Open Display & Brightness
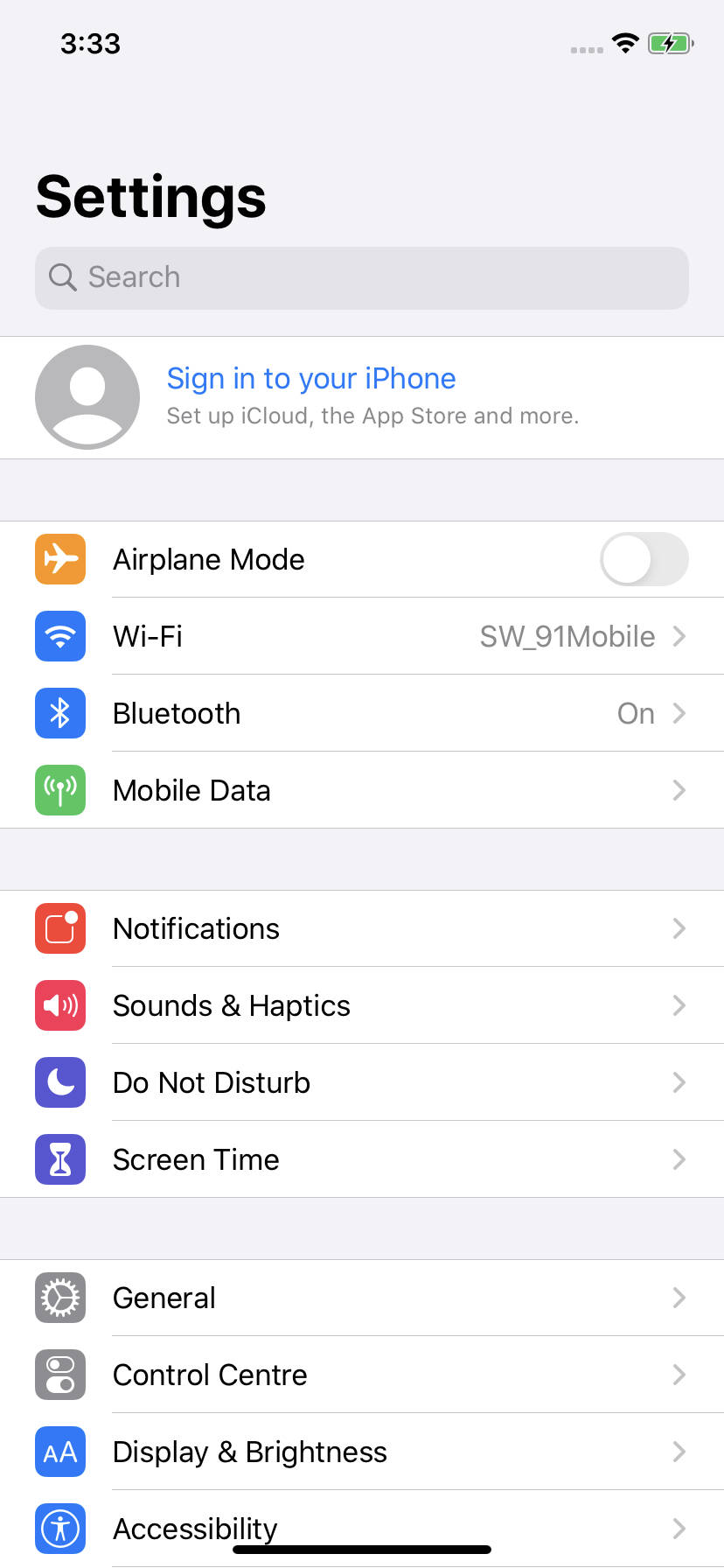The width and height of the screenshot is (724, 1568). tap(362, 1452)
